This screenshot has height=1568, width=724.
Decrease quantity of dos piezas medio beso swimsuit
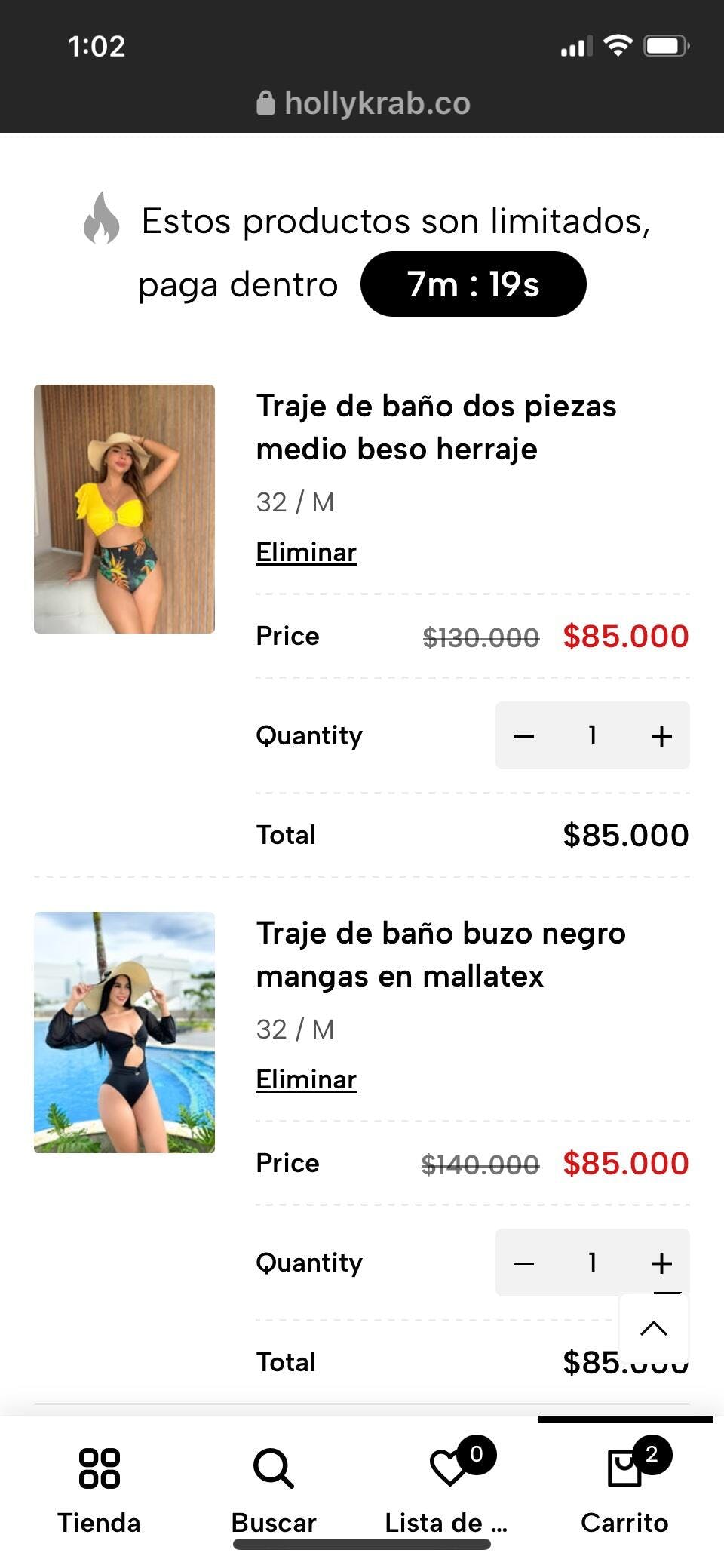(524, 736)
